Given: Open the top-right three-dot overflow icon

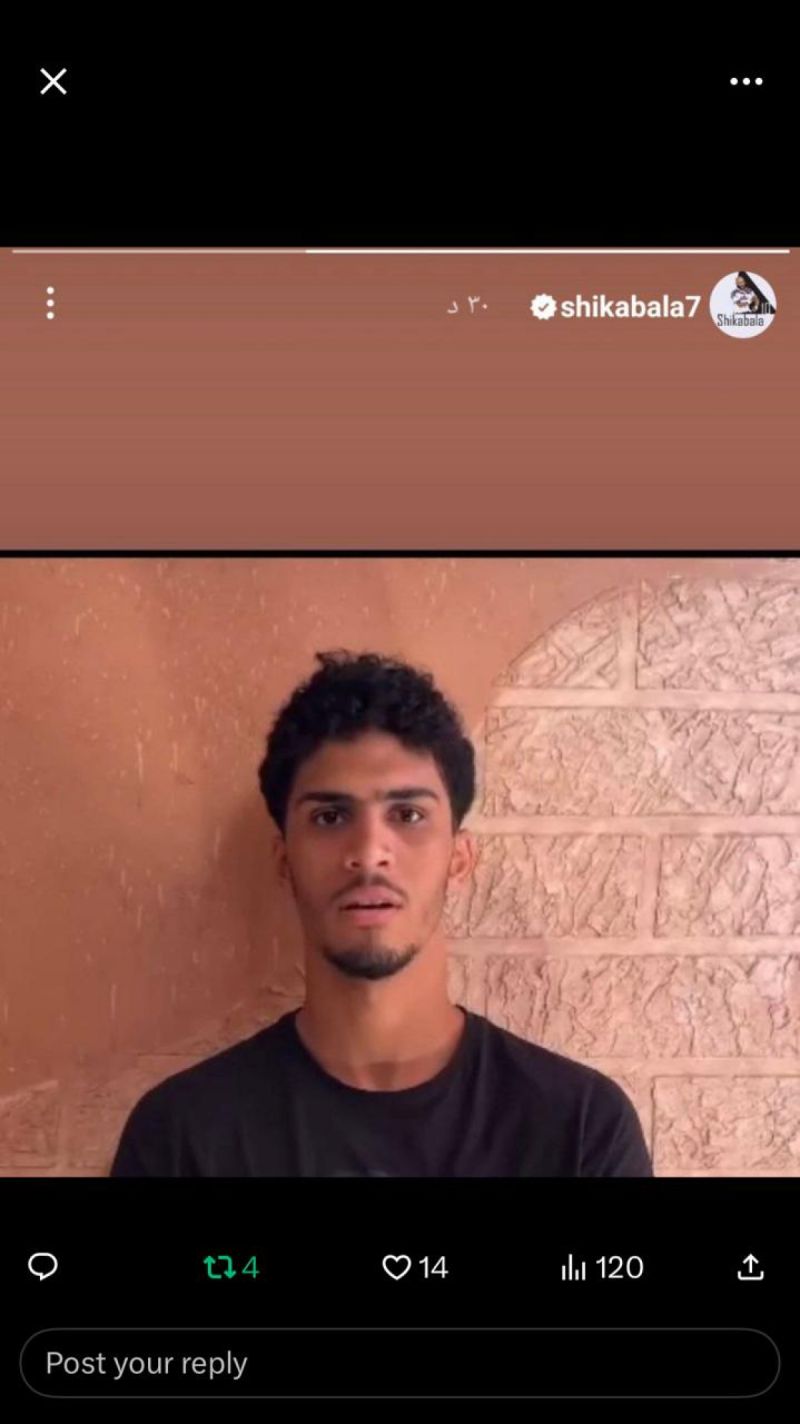Looking at the screenshot, I should (746, 79).
